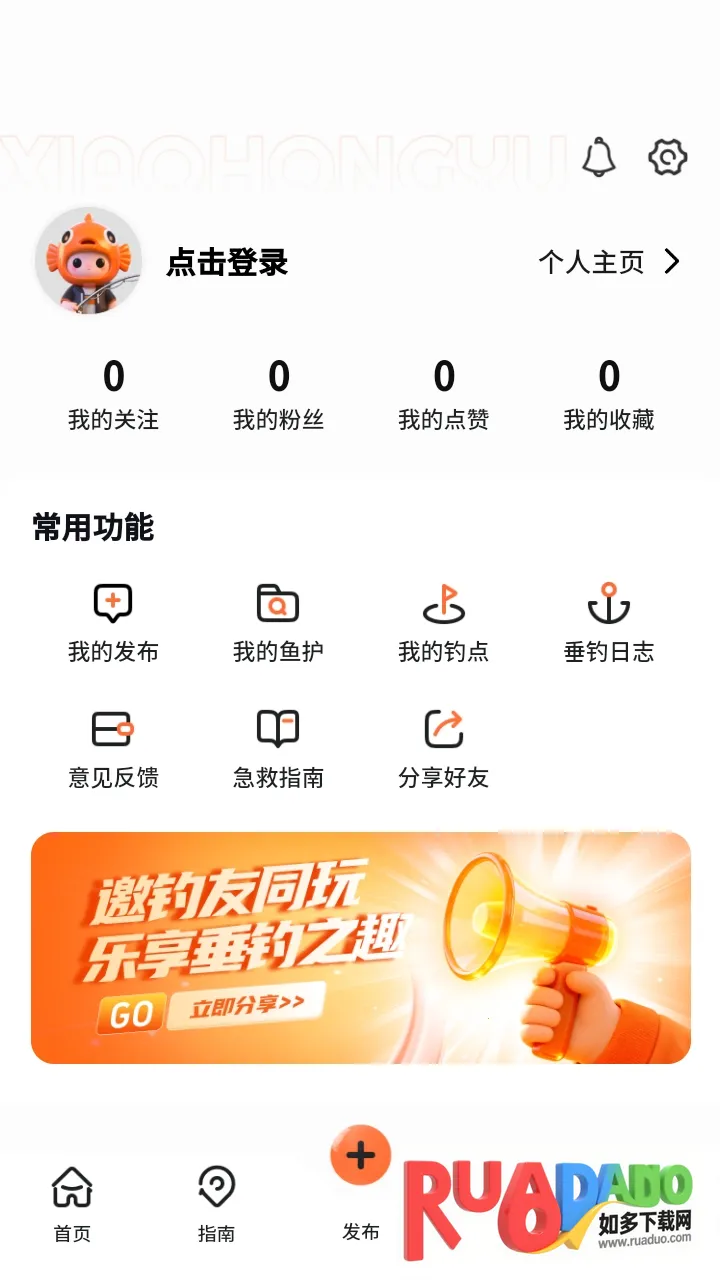This screenshot has height=1280, width=720.
Task: Open 急救指南 first aid guide
Action: tap(278, 750)
